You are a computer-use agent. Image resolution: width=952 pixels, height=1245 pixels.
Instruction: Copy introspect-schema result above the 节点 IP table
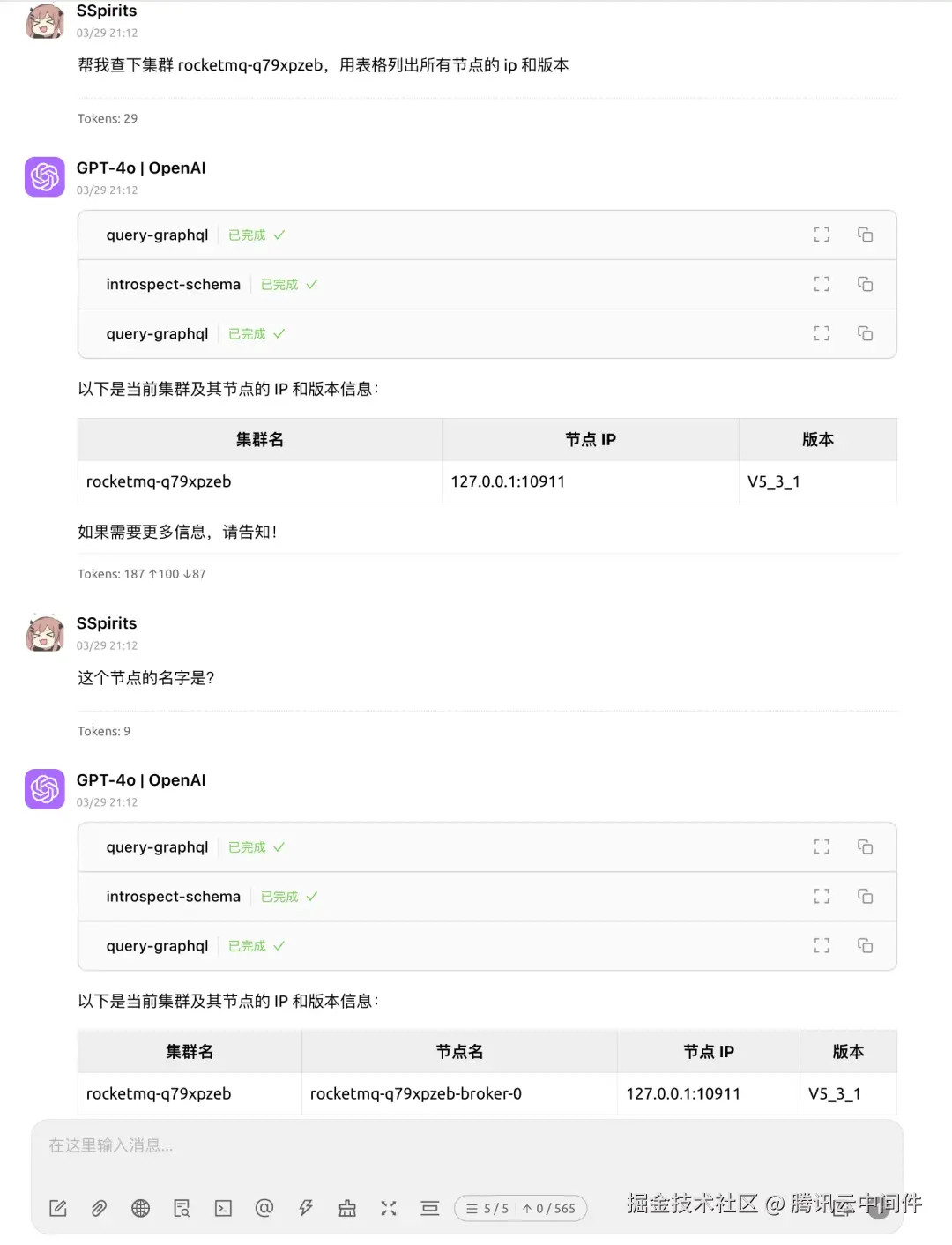[x=865, y=284]
